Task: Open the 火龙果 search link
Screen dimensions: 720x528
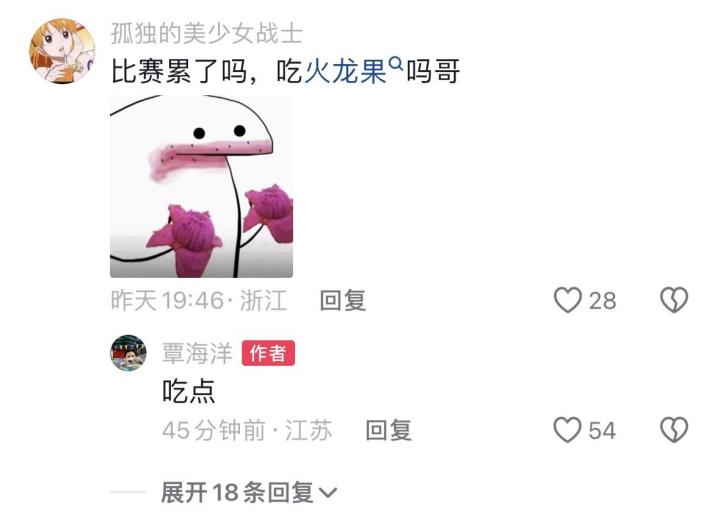Action: pos(352,72)
